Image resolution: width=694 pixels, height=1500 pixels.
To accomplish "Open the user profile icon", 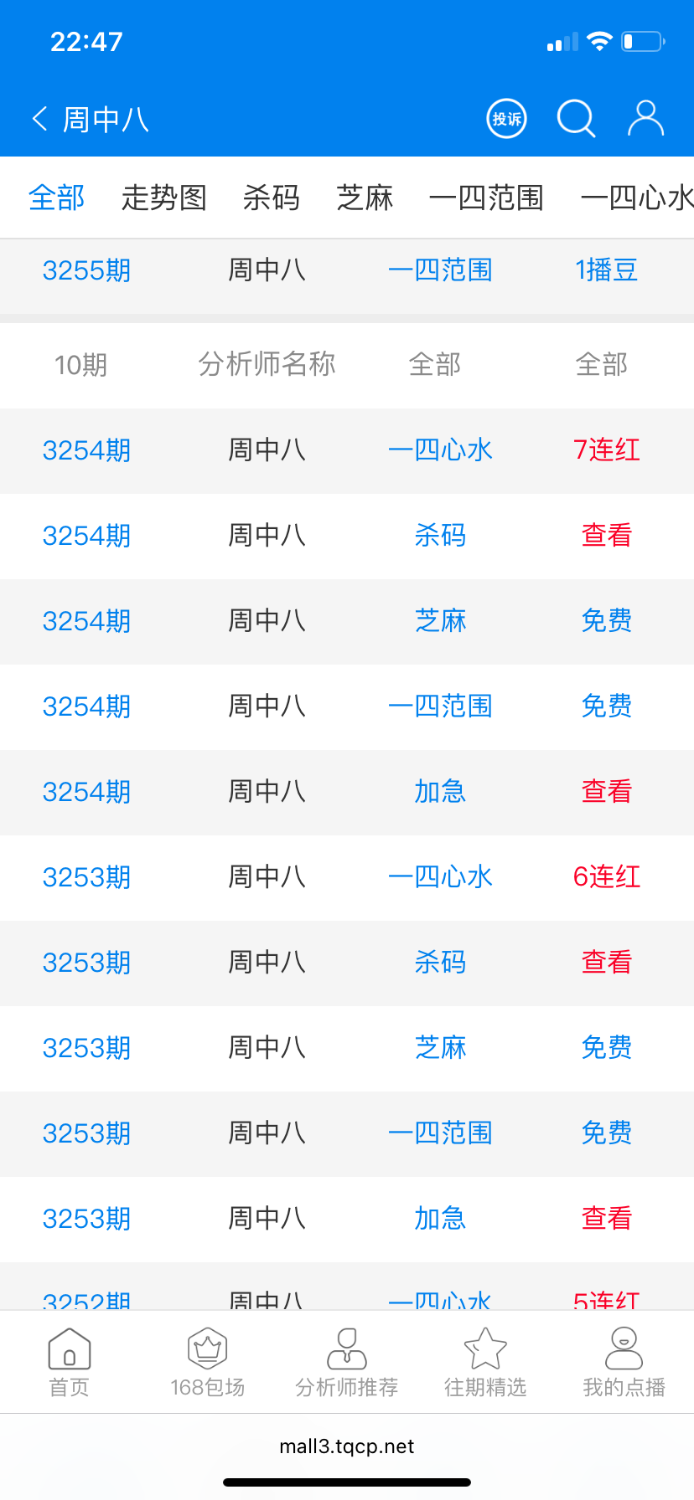I will pos(645,119).
